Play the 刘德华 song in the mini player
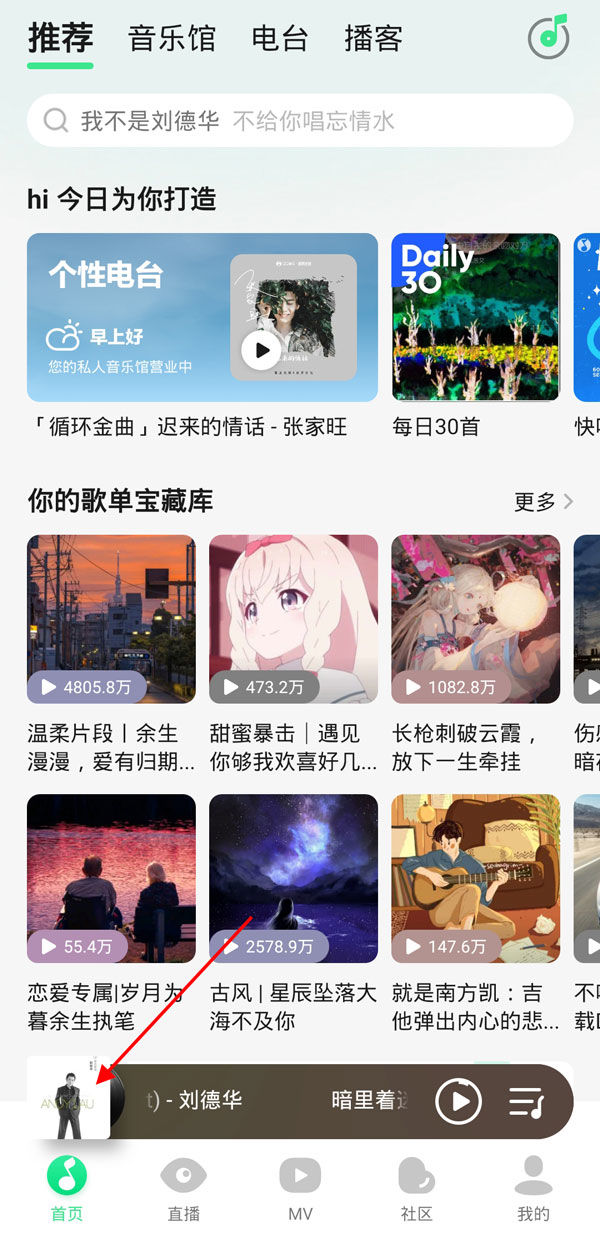The width and height of the screenshot is (600, 1240). point(459,1101)
